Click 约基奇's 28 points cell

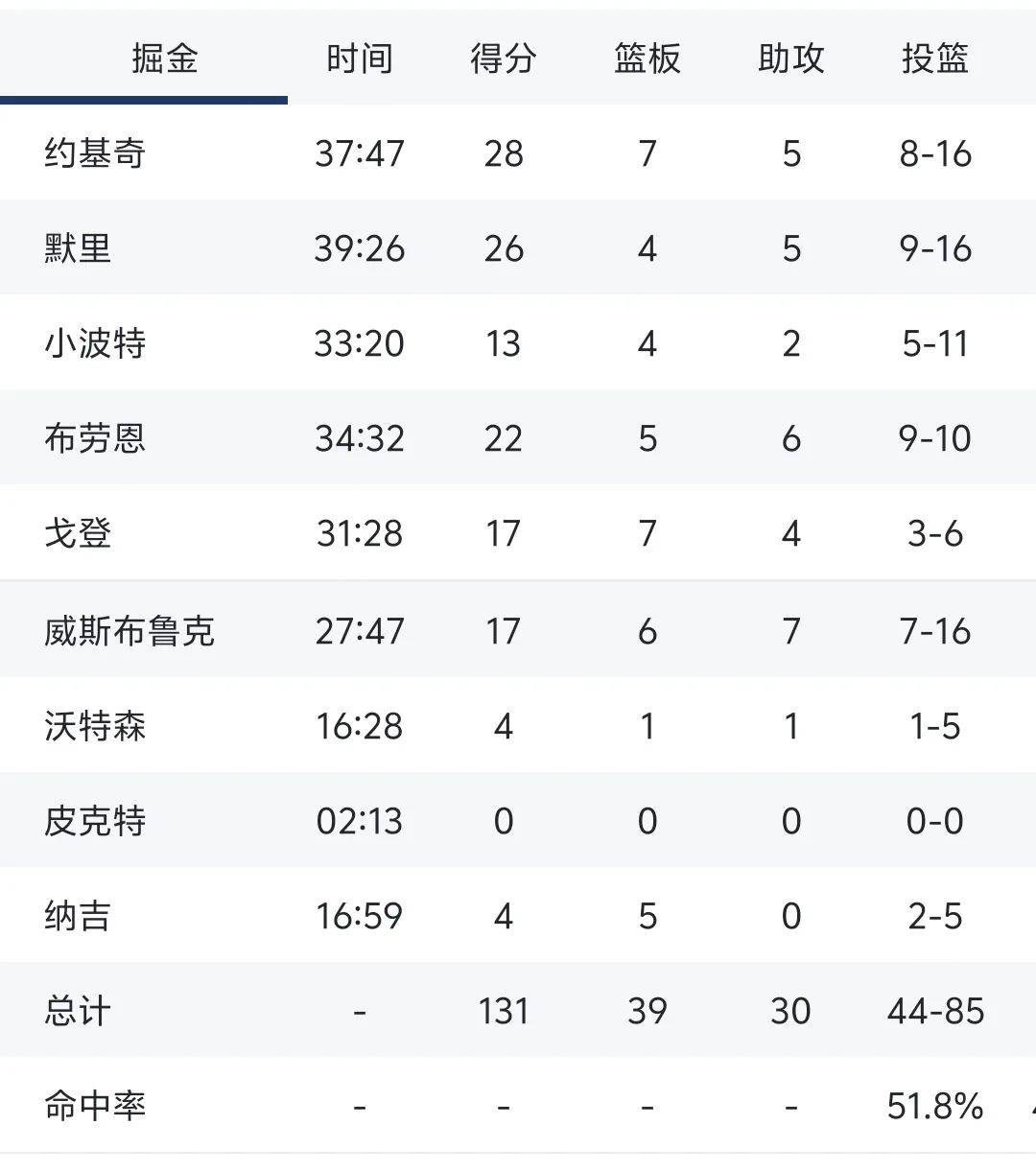[503, 152]
